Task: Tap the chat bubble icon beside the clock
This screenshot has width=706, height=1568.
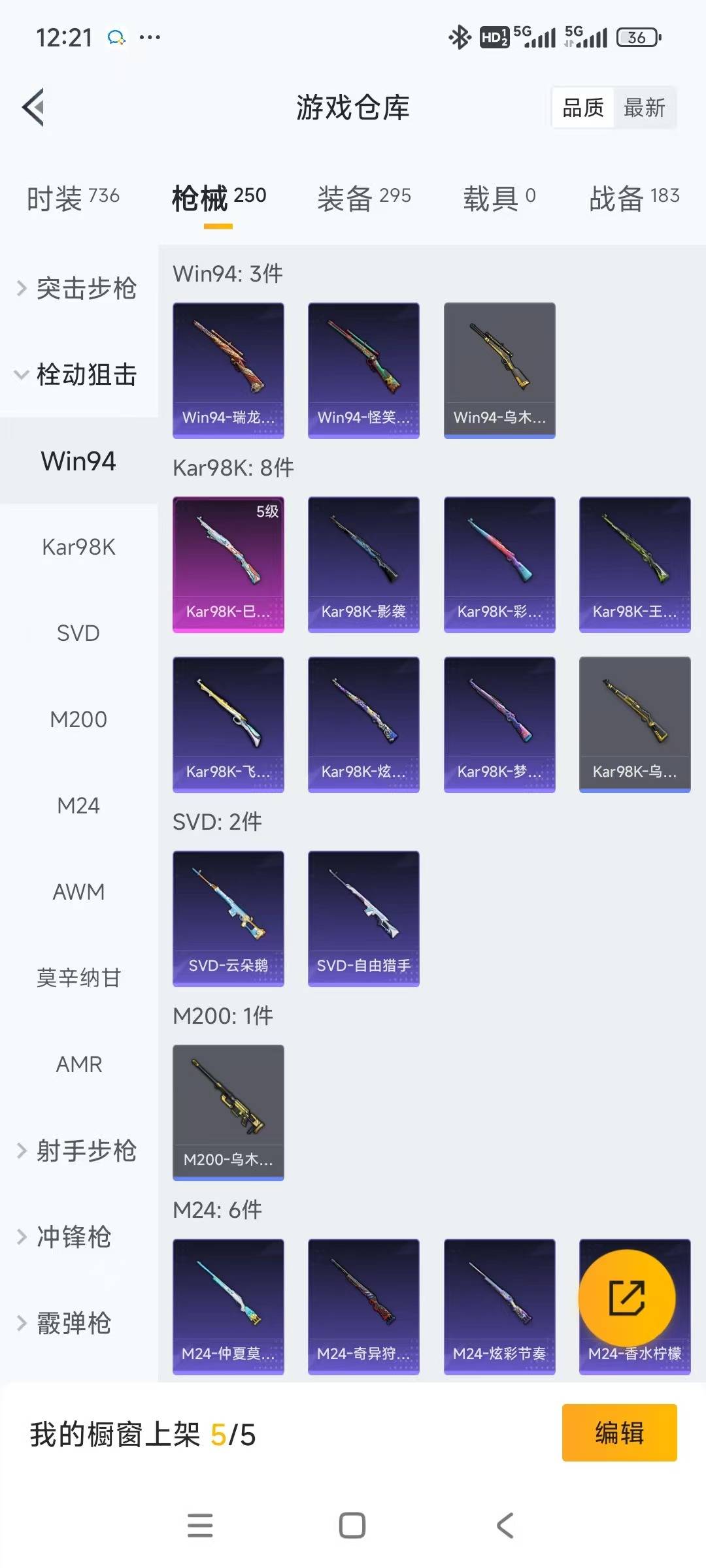Action: 116,37
